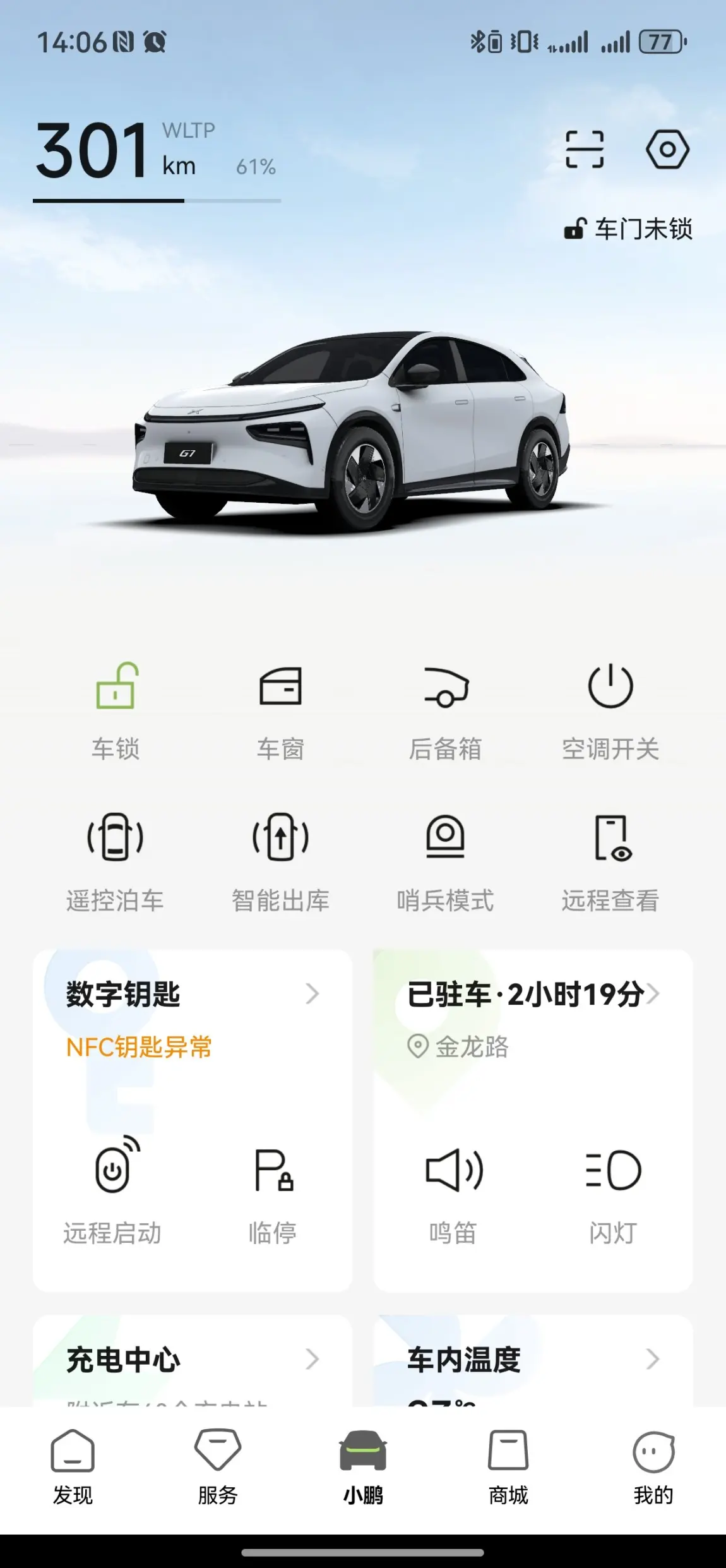Open the hexagon settings icon
The image size is (726, 1568).
coord(667,150)
